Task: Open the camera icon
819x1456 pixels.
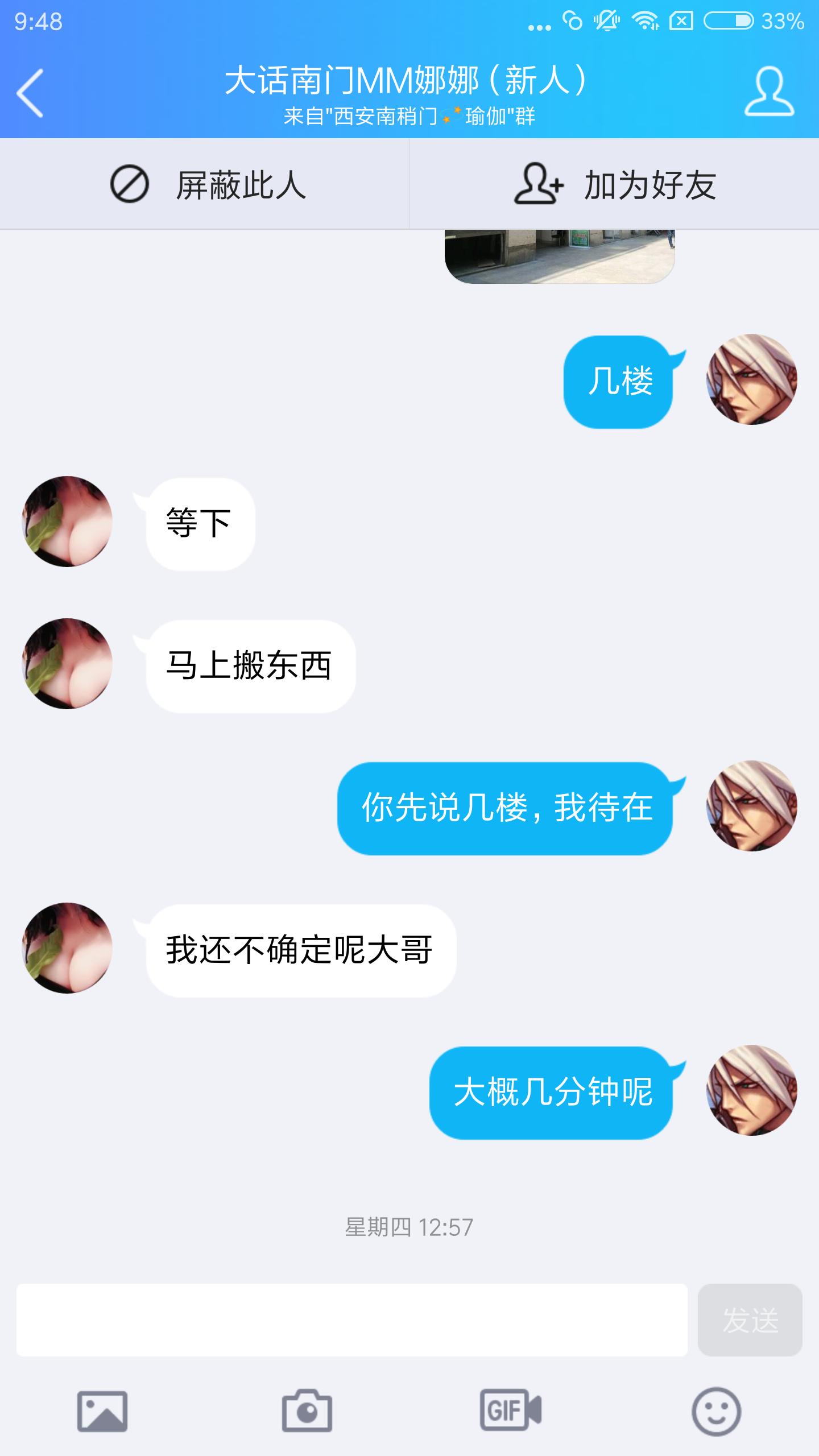Action: pyautogui.click(x=307, y=1412)
